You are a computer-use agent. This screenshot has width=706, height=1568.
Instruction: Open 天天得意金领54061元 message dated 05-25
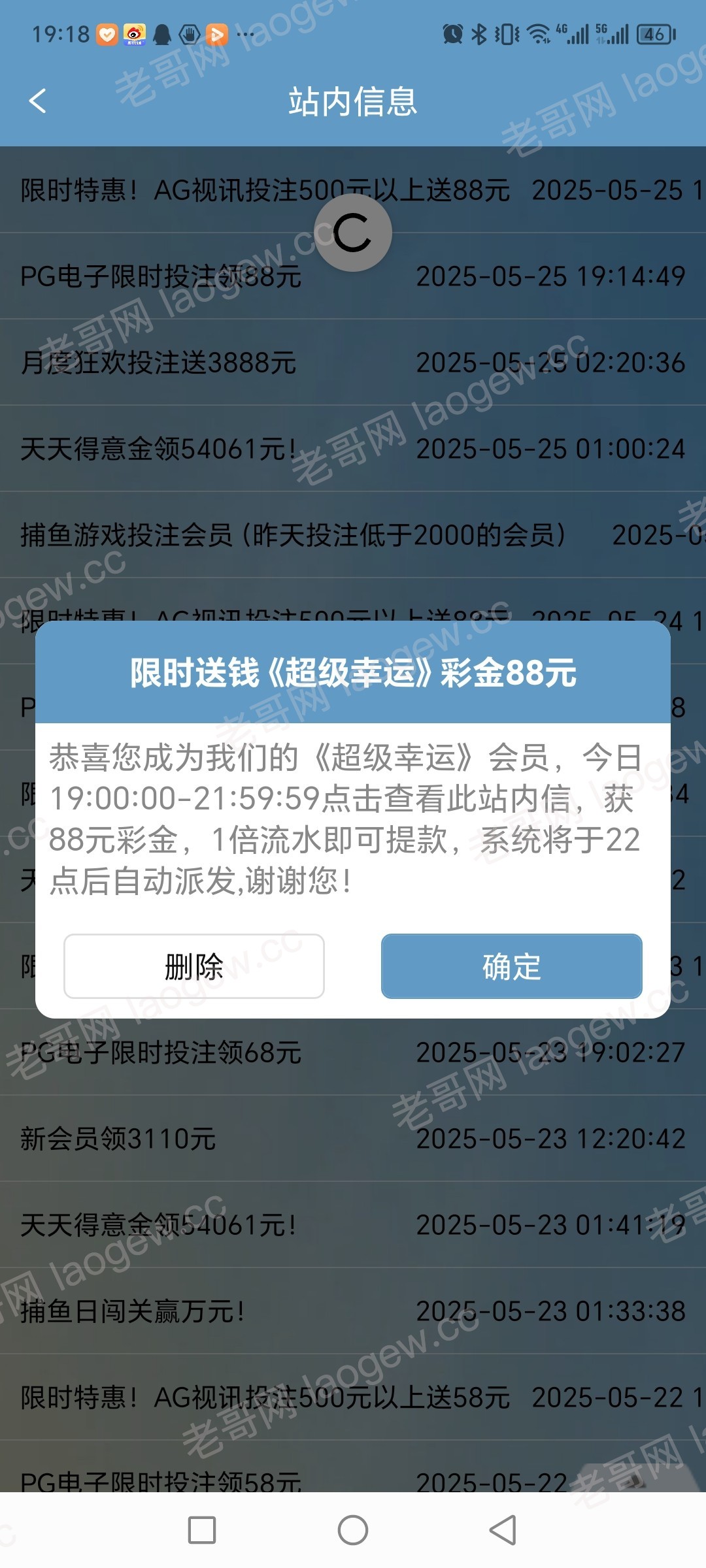pos(353,449)
